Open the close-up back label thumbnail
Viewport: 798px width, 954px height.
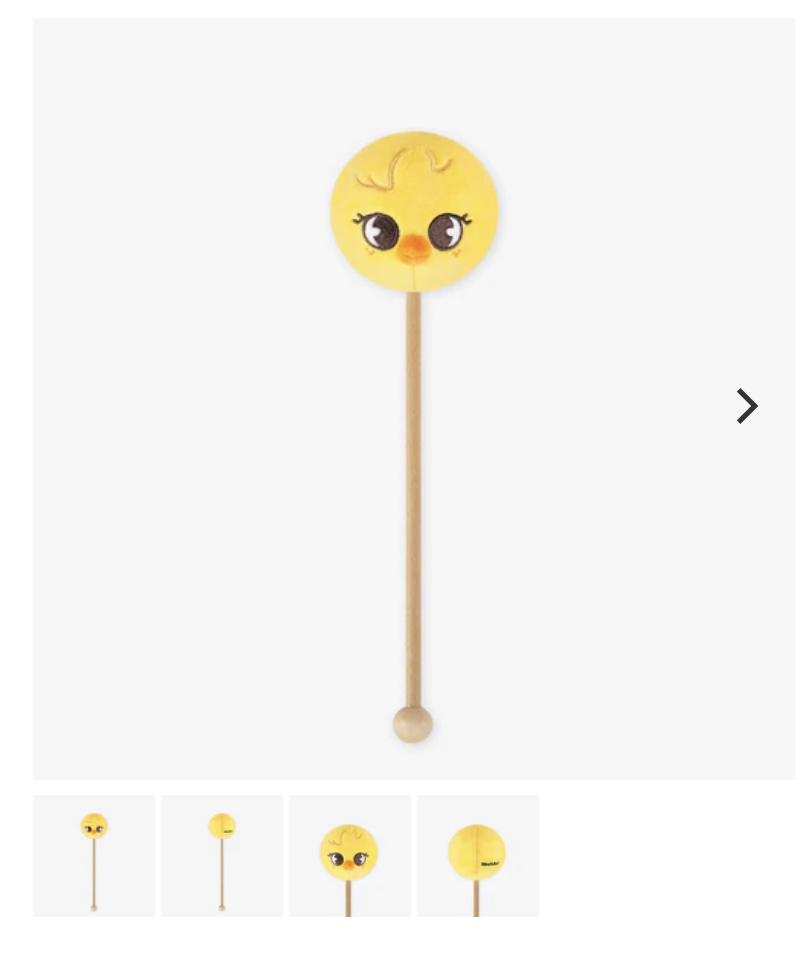coord(478,856)
